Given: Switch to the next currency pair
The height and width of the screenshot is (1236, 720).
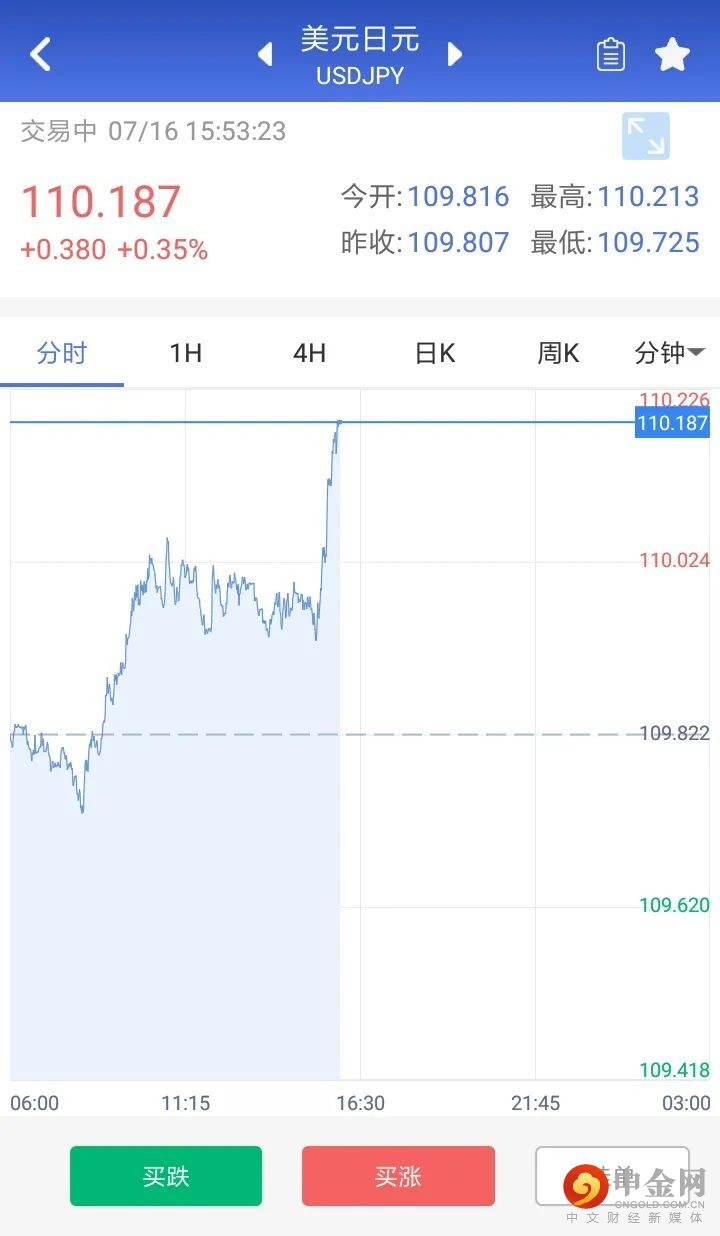Looking at the screenshot, I should 455,54.
